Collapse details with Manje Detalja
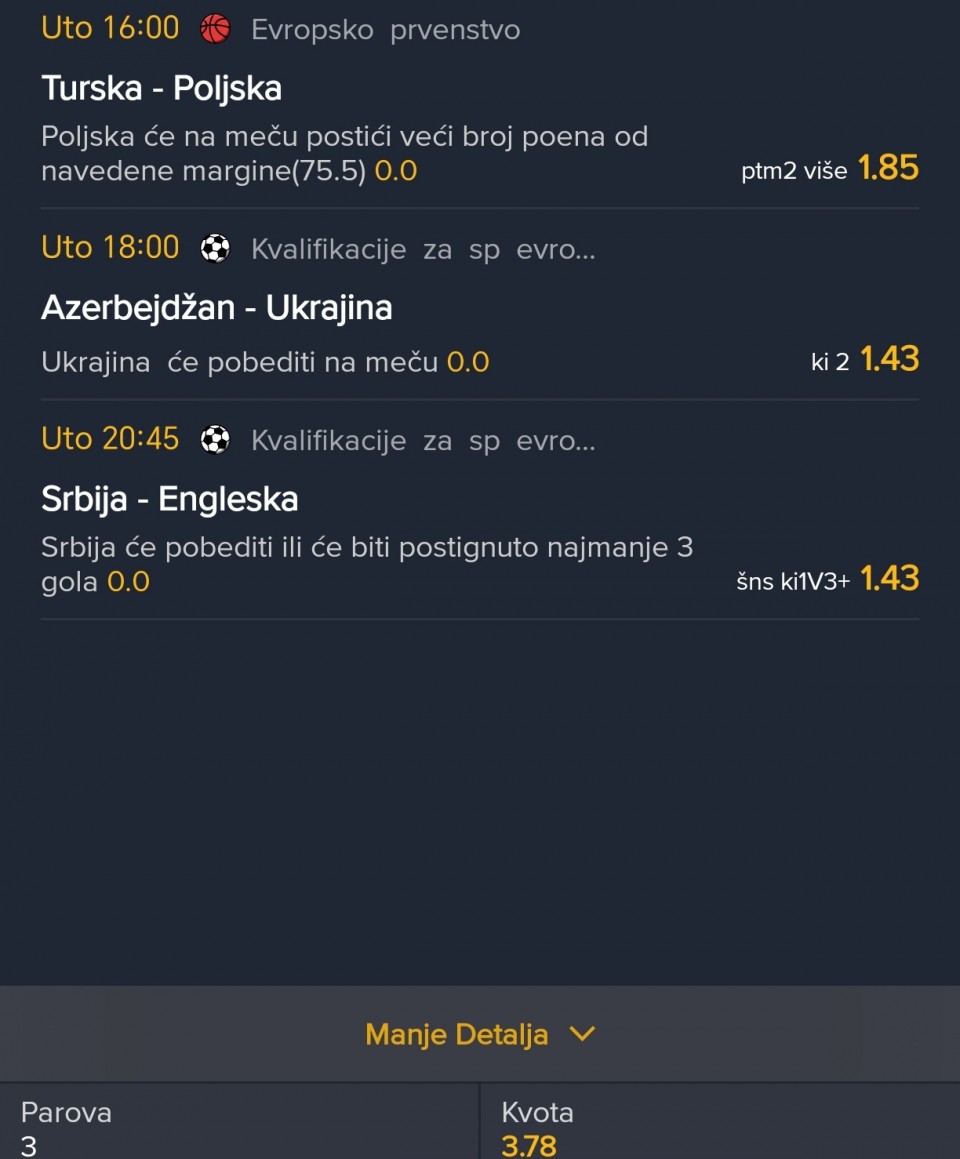This screenshot has width=960, height=1159. (479, 1034)
